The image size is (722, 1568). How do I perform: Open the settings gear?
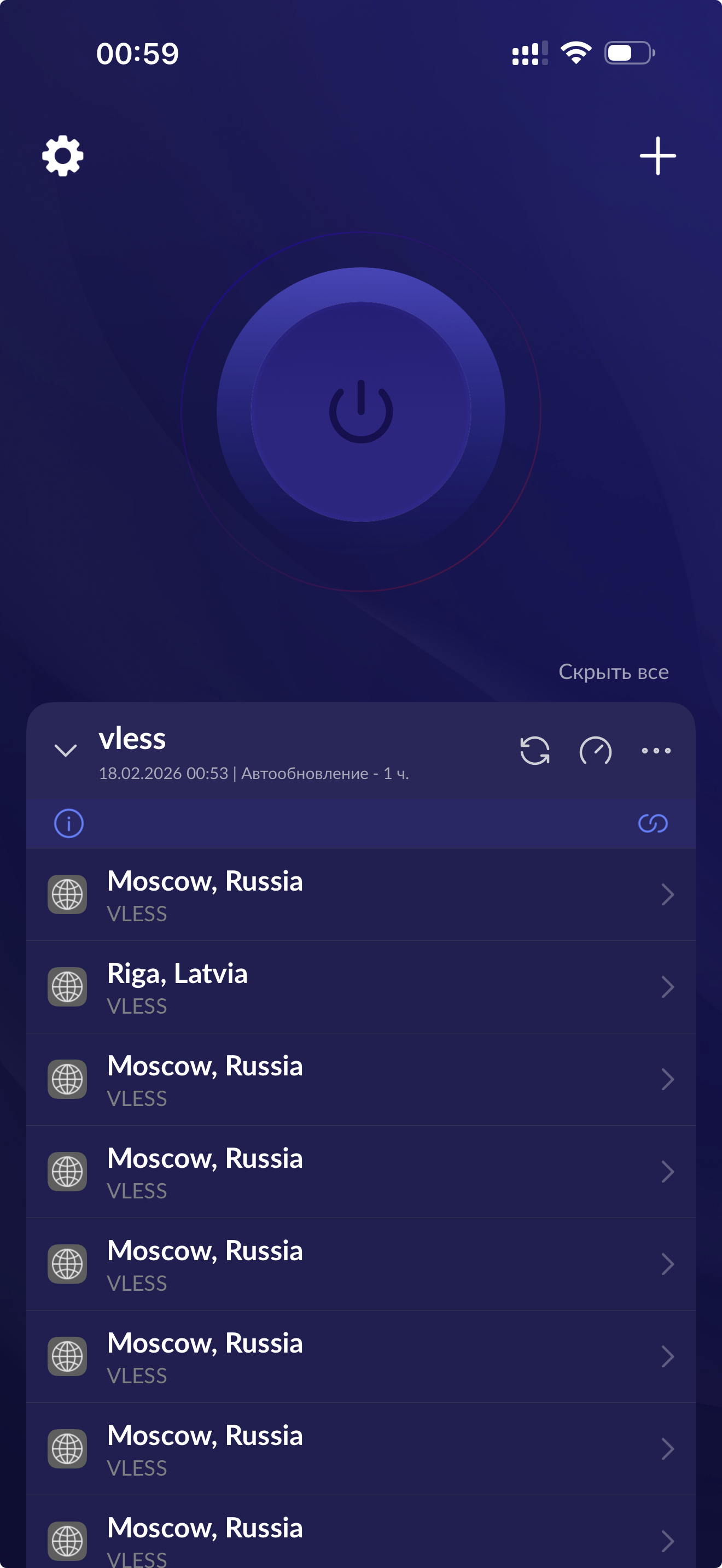tap(63, 156)
